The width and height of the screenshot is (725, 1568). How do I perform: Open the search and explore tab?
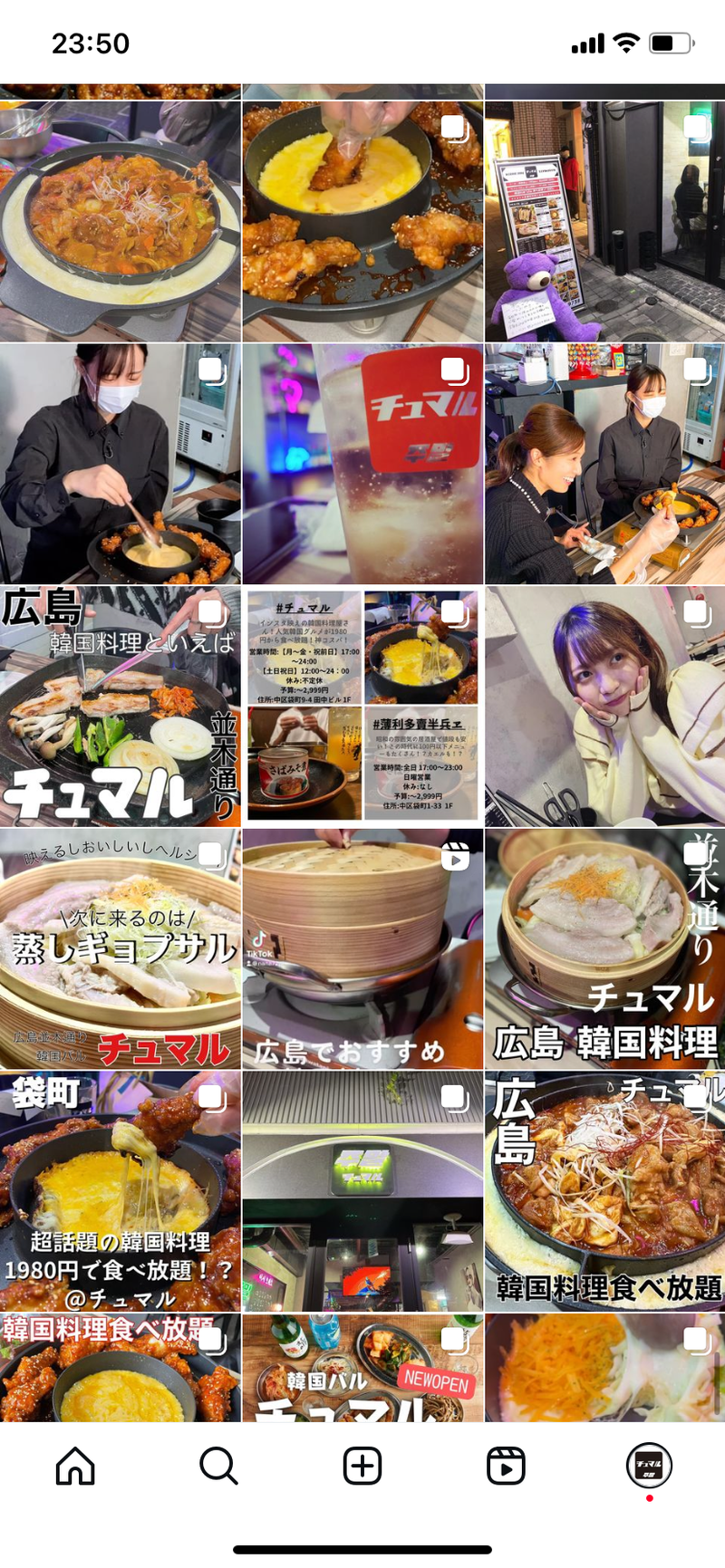point(218,1466)
